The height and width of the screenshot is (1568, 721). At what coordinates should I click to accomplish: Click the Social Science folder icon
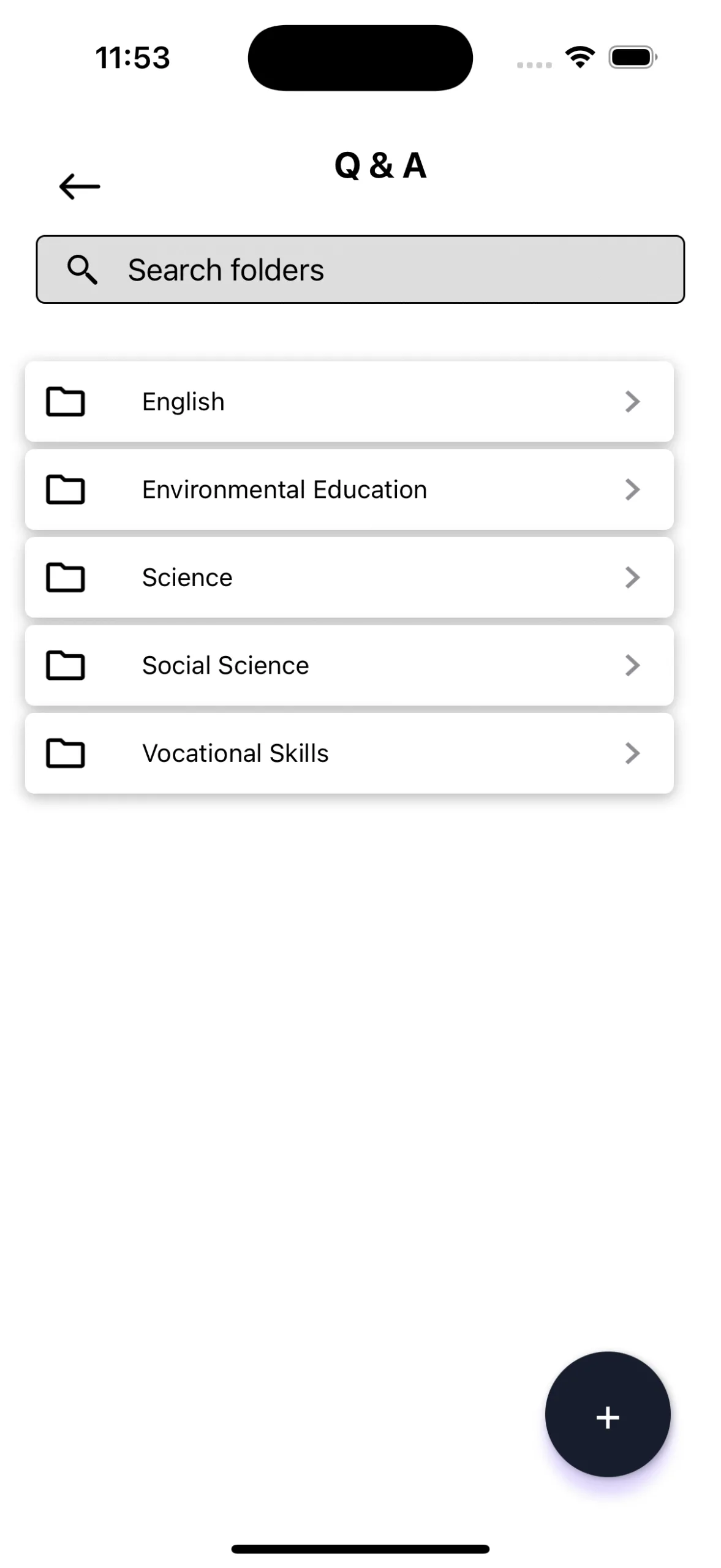pos(64,666)
